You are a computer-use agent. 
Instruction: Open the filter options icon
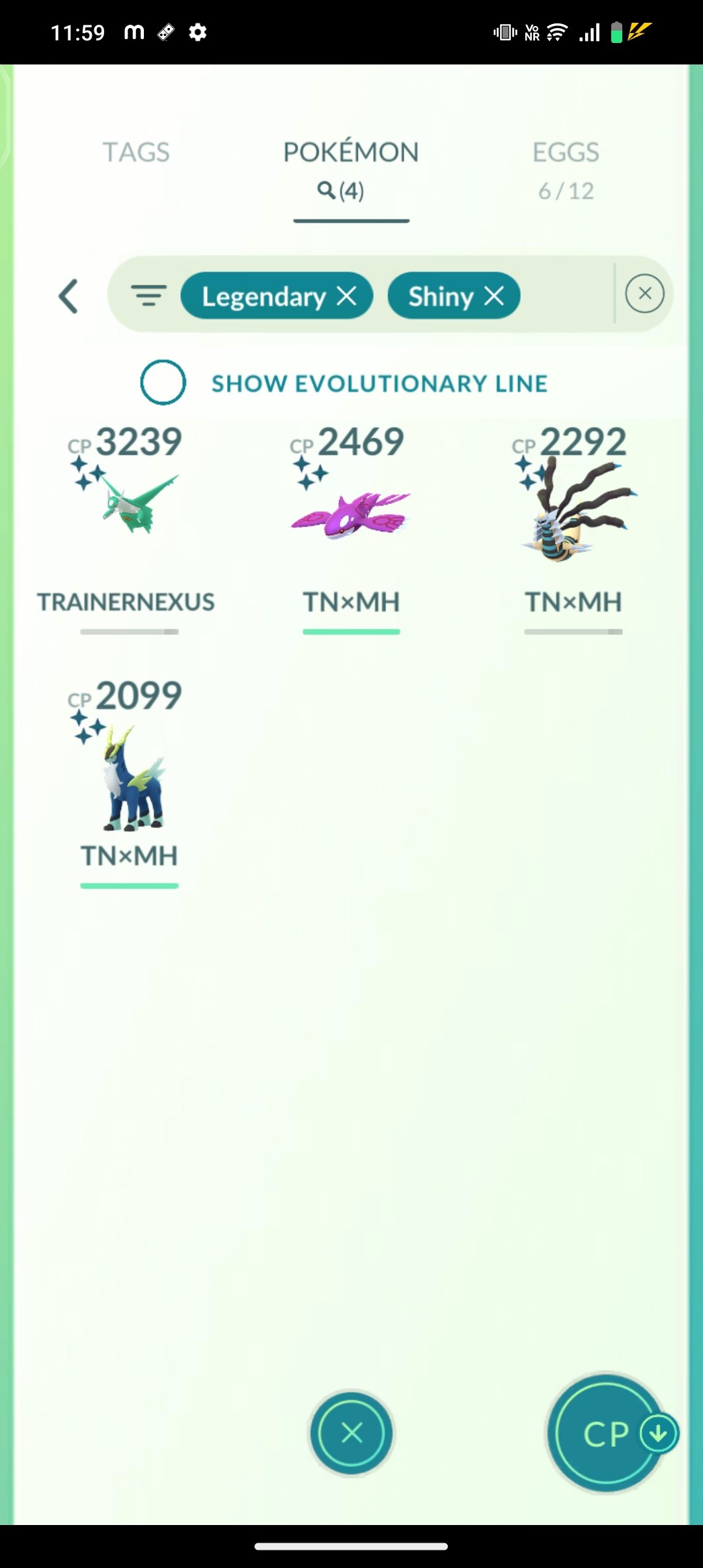pyautogui.click(x=148, y=296)
